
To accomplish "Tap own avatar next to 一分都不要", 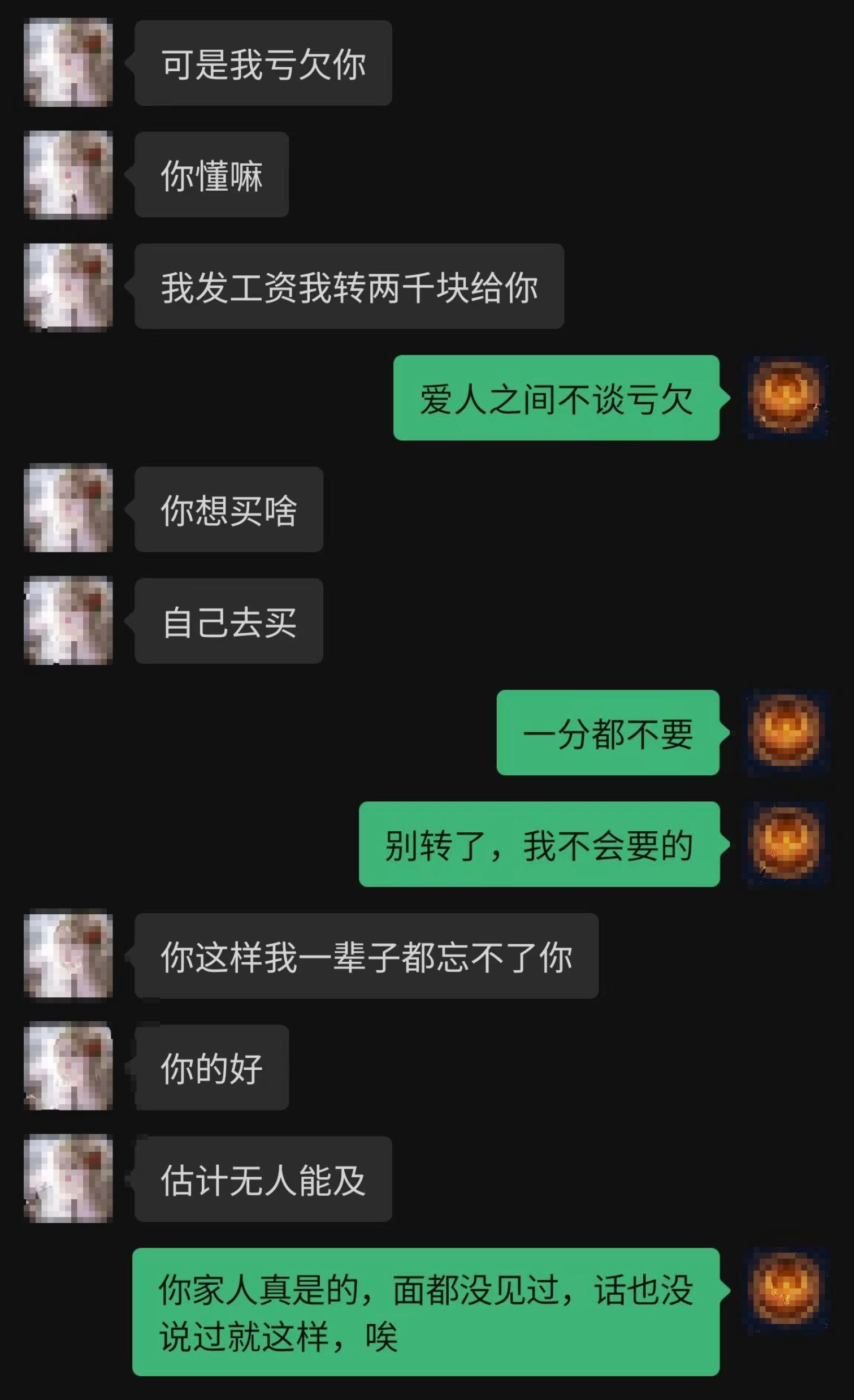I will pos(786,733).
